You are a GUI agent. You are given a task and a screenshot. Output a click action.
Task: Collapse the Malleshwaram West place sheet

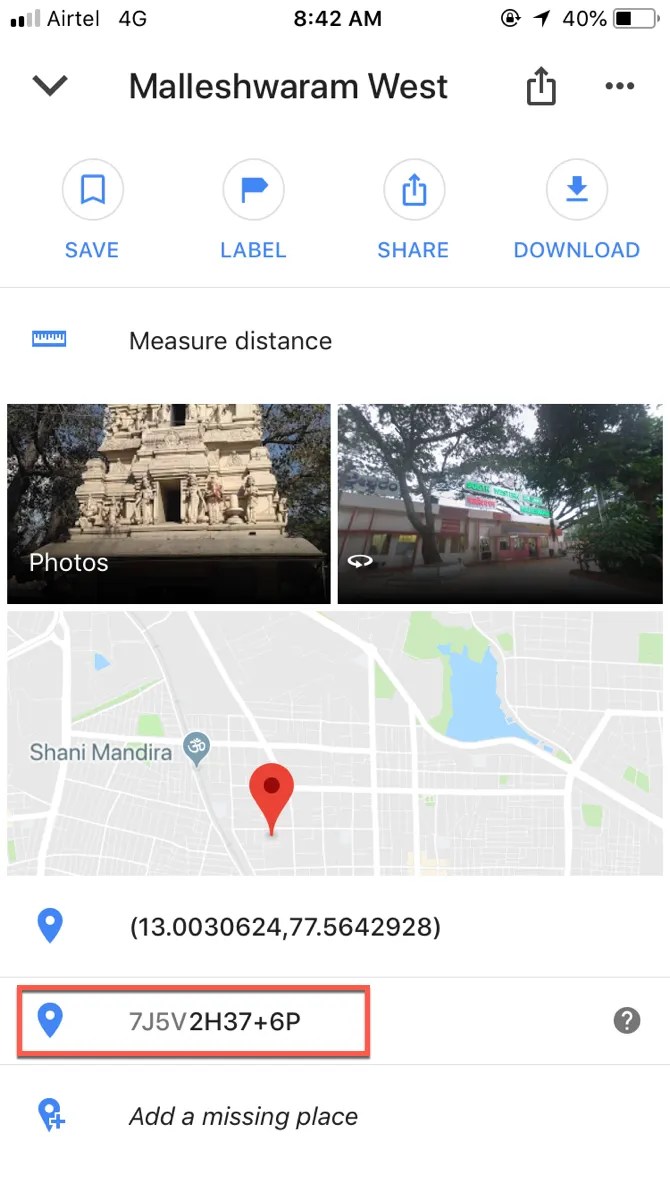(50, 86)
